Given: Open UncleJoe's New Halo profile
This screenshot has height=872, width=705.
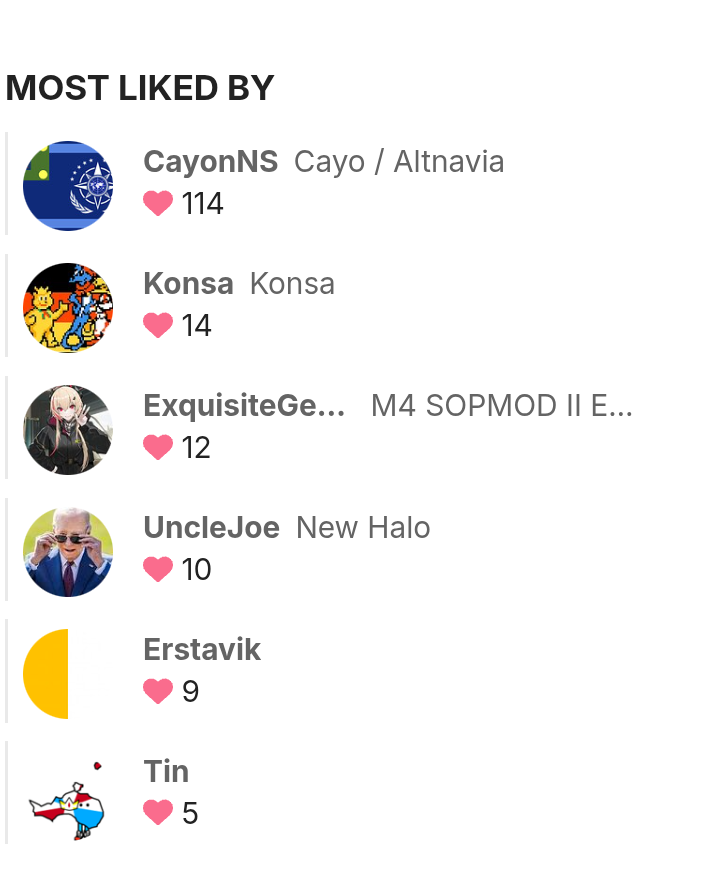Looking at the screenshot, I should click(211, 528).
